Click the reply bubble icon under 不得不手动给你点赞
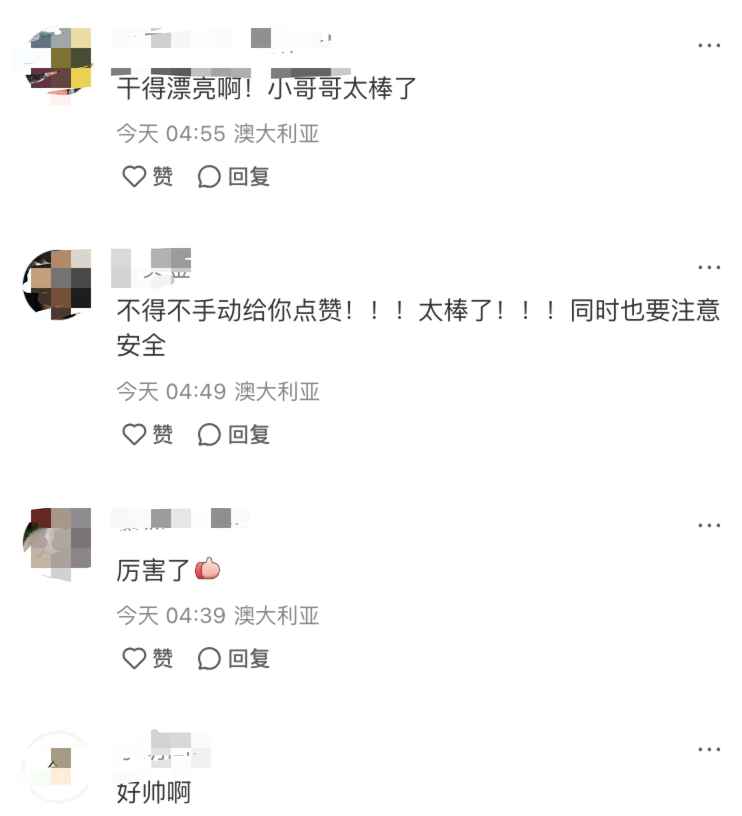The width and height of the screenshot is (742, 816). tap(207, 435)
